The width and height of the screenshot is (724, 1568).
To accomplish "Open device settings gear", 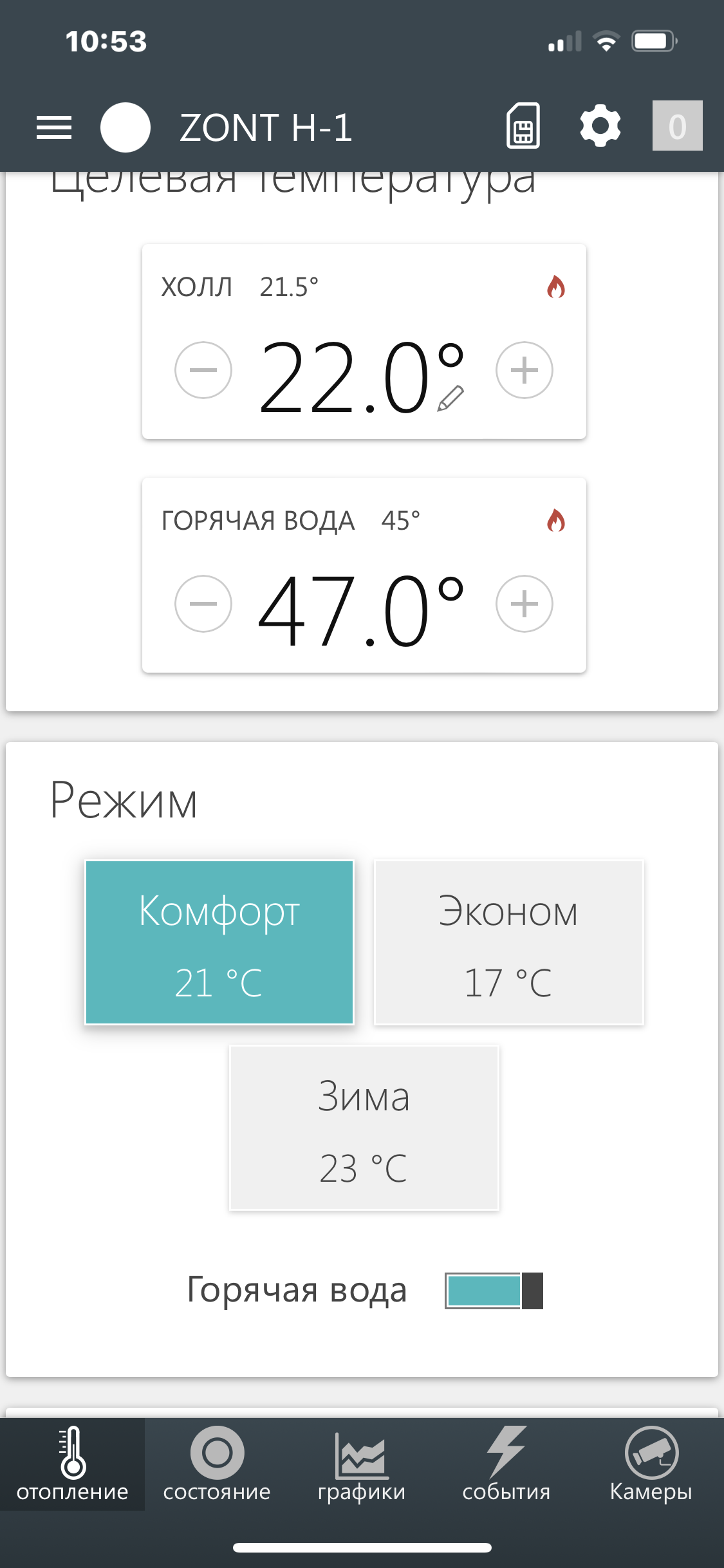I will pos(600,126).
